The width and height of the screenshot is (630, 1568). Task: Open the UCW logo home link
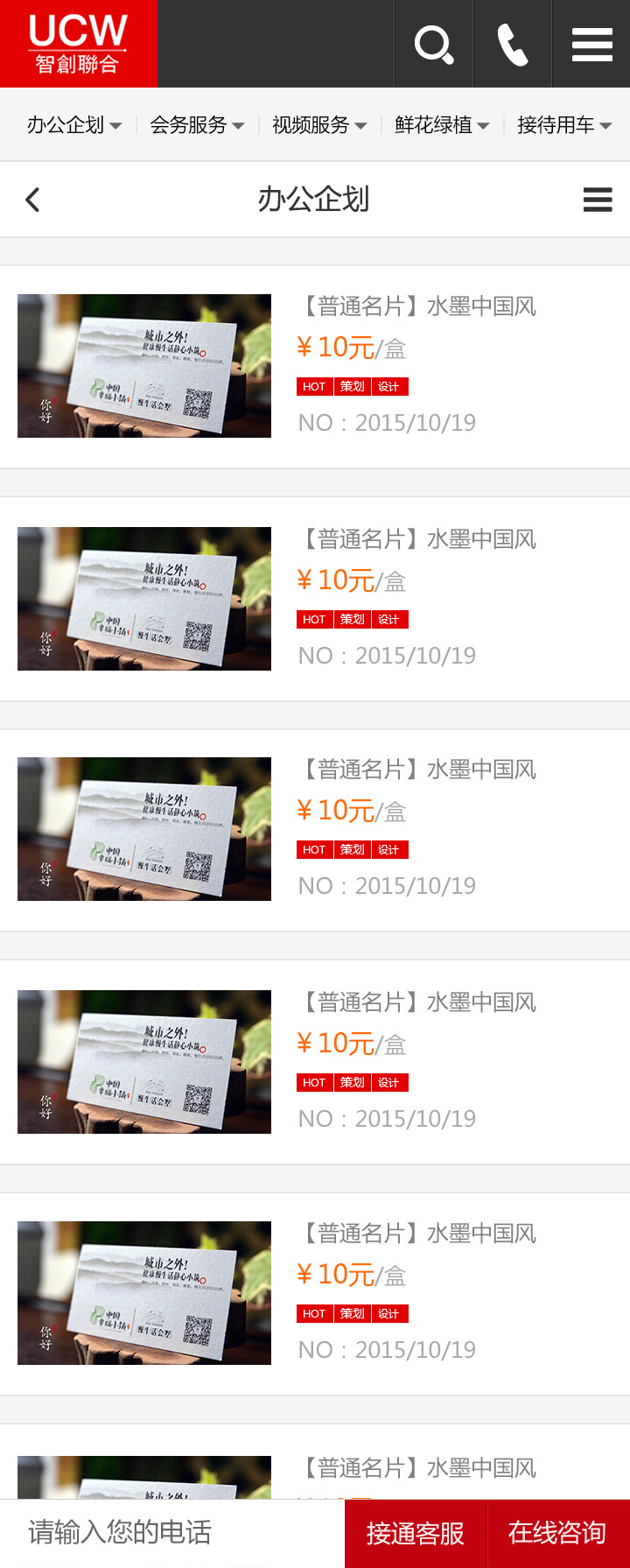click(79, 44)
